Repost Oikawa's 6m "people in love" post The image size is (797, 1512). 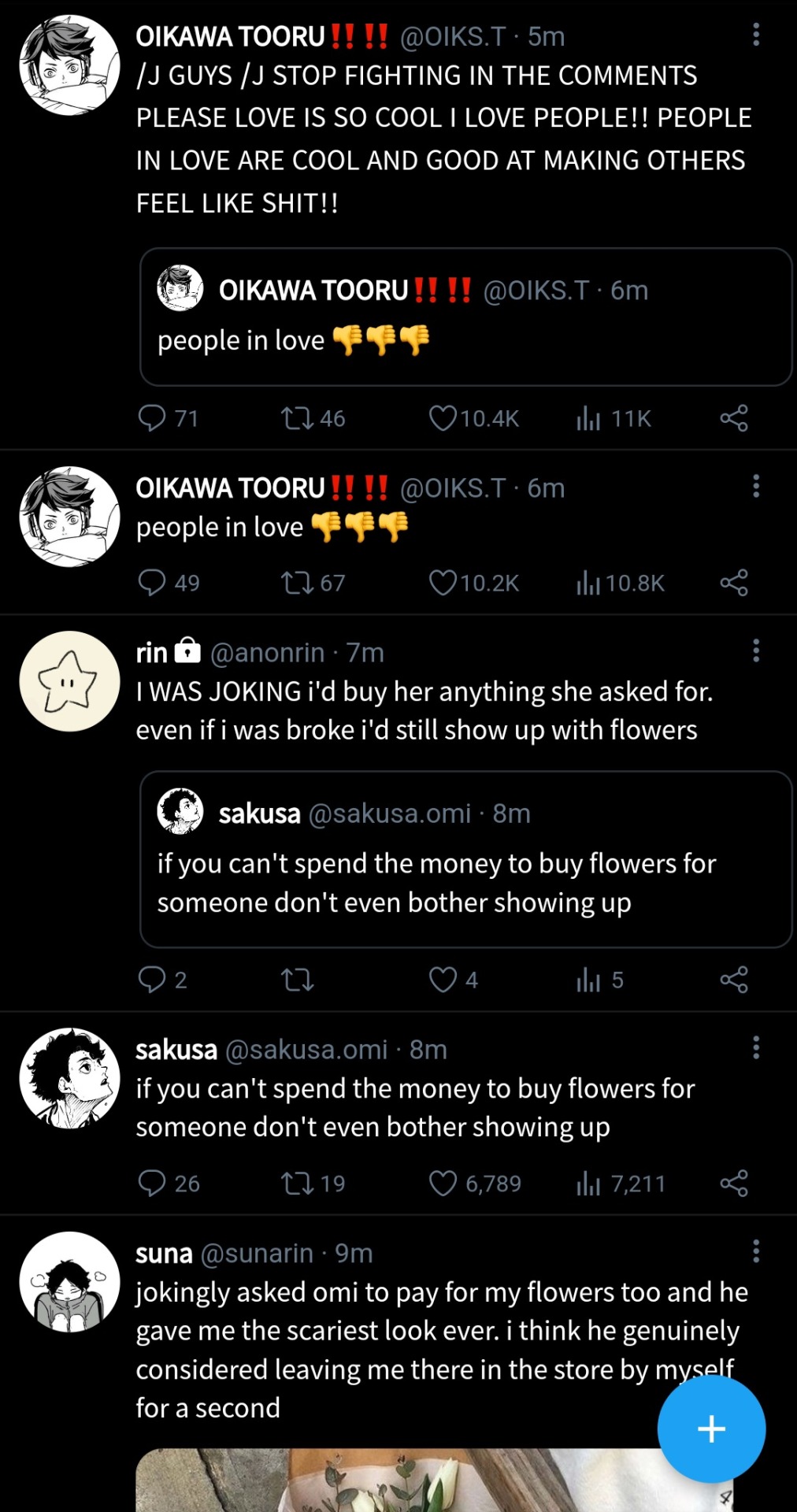point(298,583)
